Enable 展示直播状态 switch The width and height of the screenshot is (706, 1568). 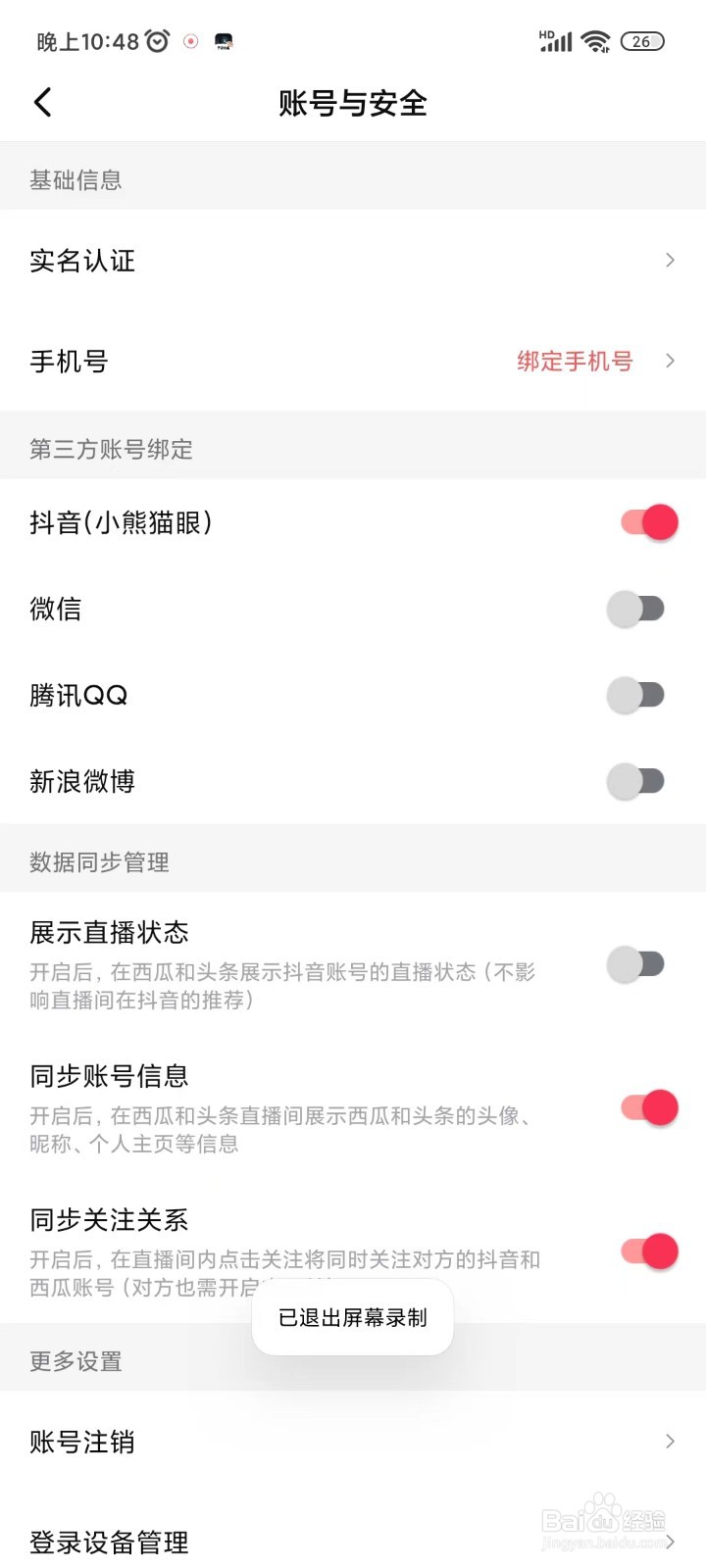pos(635,964)
